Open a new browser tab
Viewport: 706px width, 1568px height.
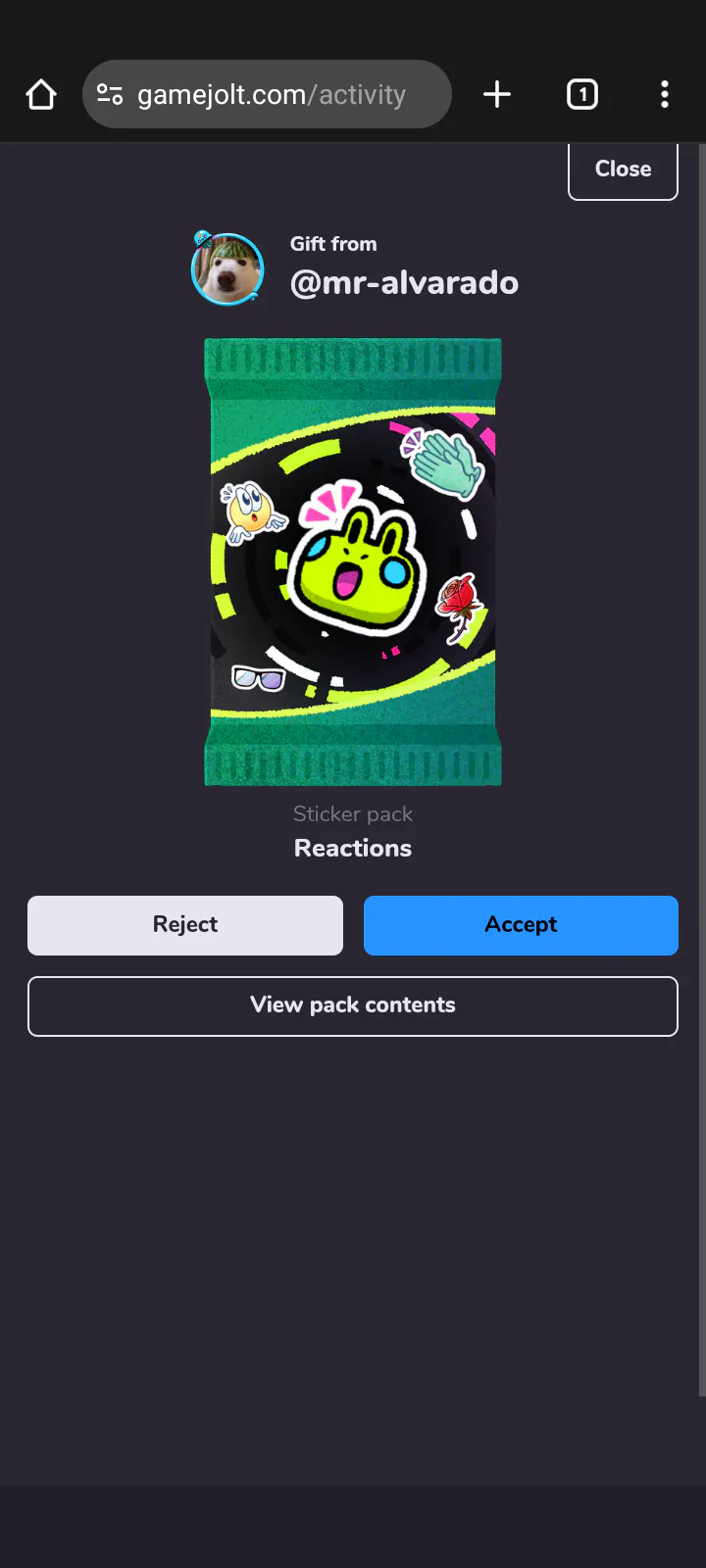pyautogui.click(x=497, y=94)
